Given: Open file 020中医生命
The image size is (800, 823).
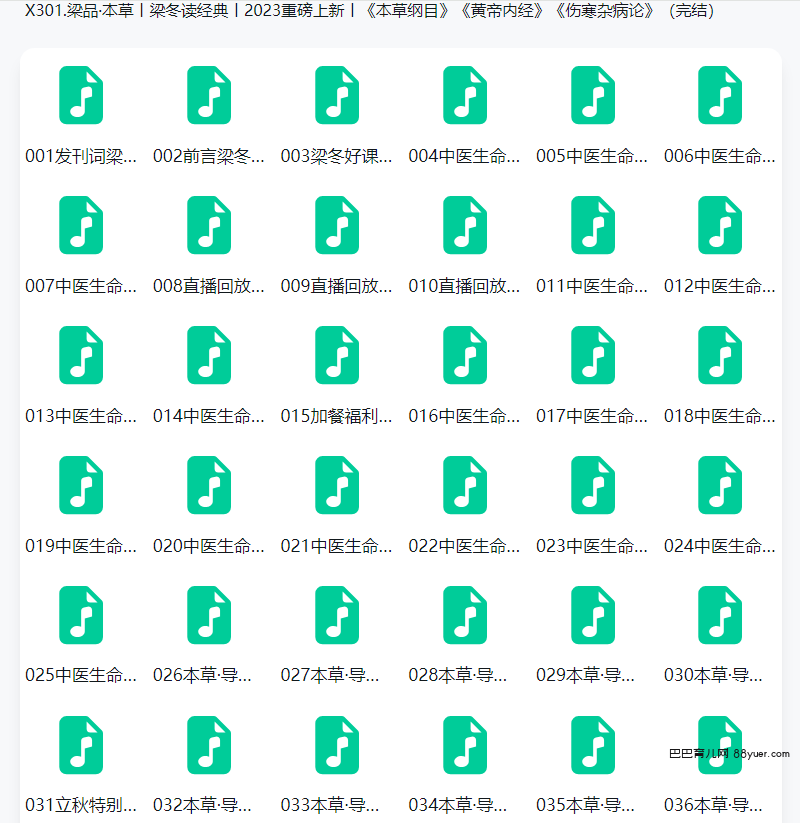Looking at the screenshot, I should click(209, 486).
